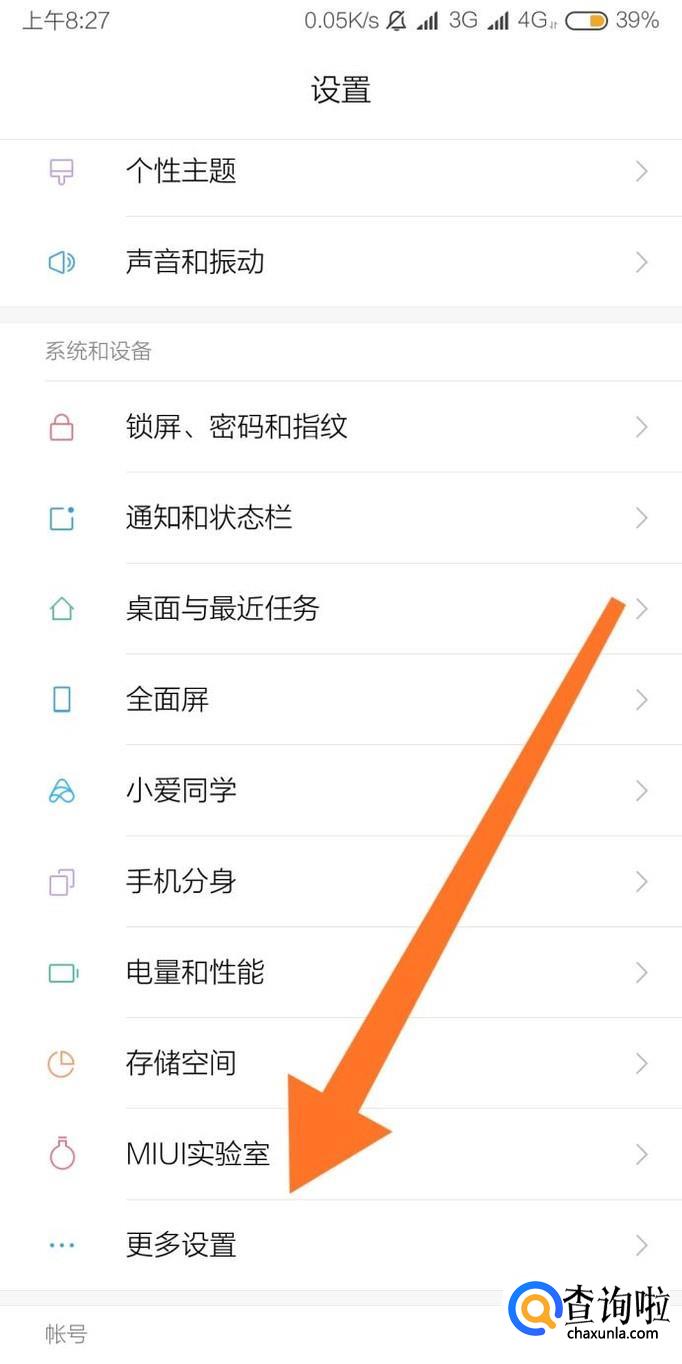
Task: Open 电量和性能 settings
Action: click(195, 972)
